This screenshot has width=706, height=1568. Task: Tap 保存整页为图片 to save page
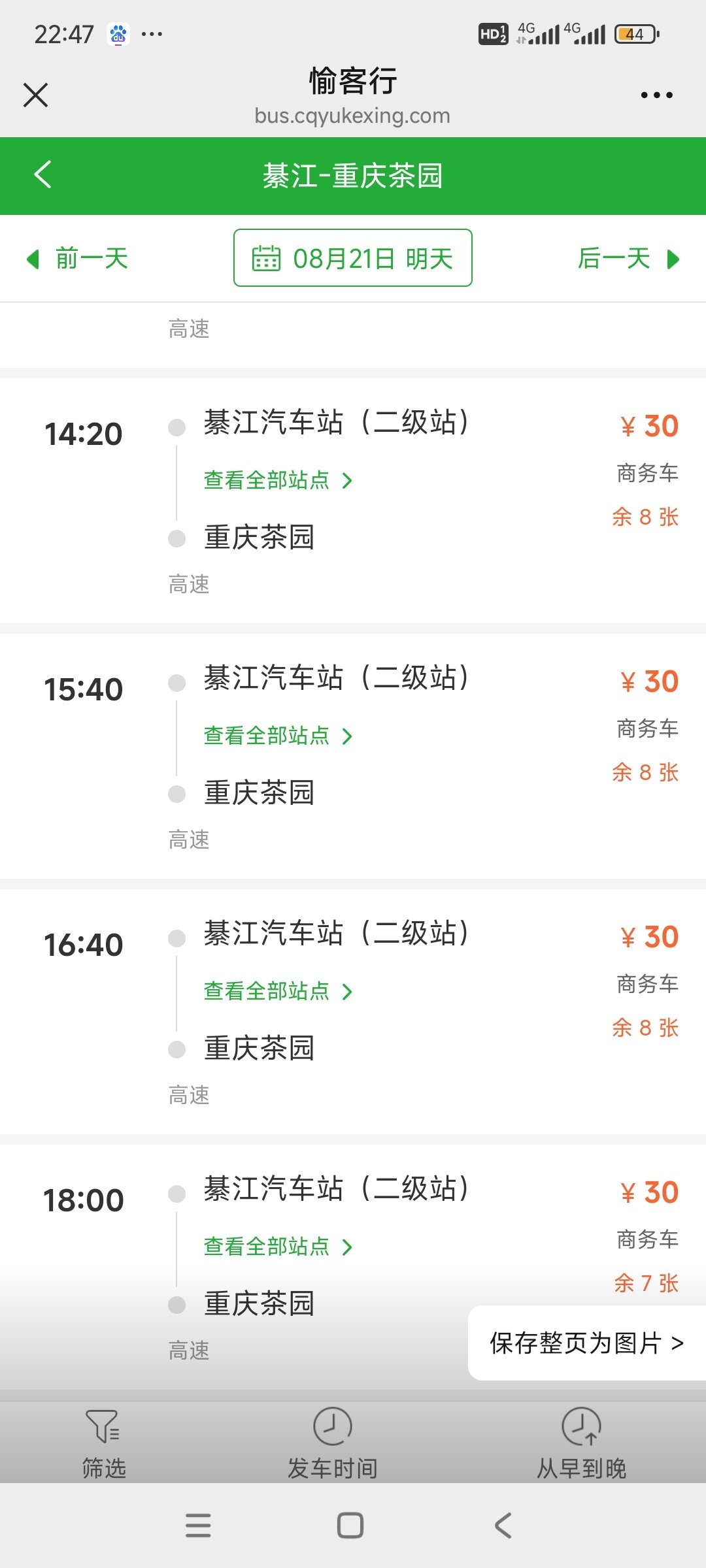(x=586, y=1343)
